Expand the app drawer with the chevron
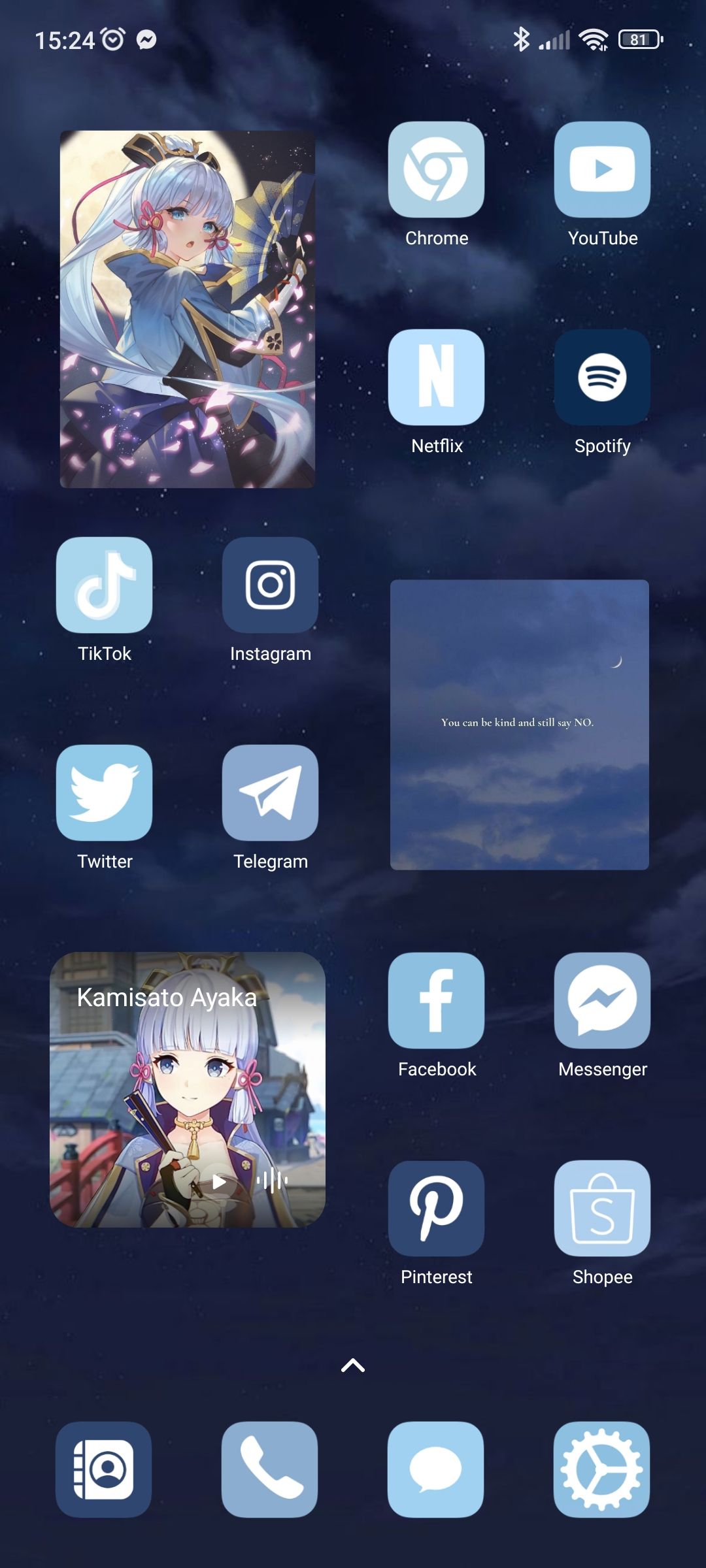The height and width of the screenshot is (1568, 706). pos(353,1365)
